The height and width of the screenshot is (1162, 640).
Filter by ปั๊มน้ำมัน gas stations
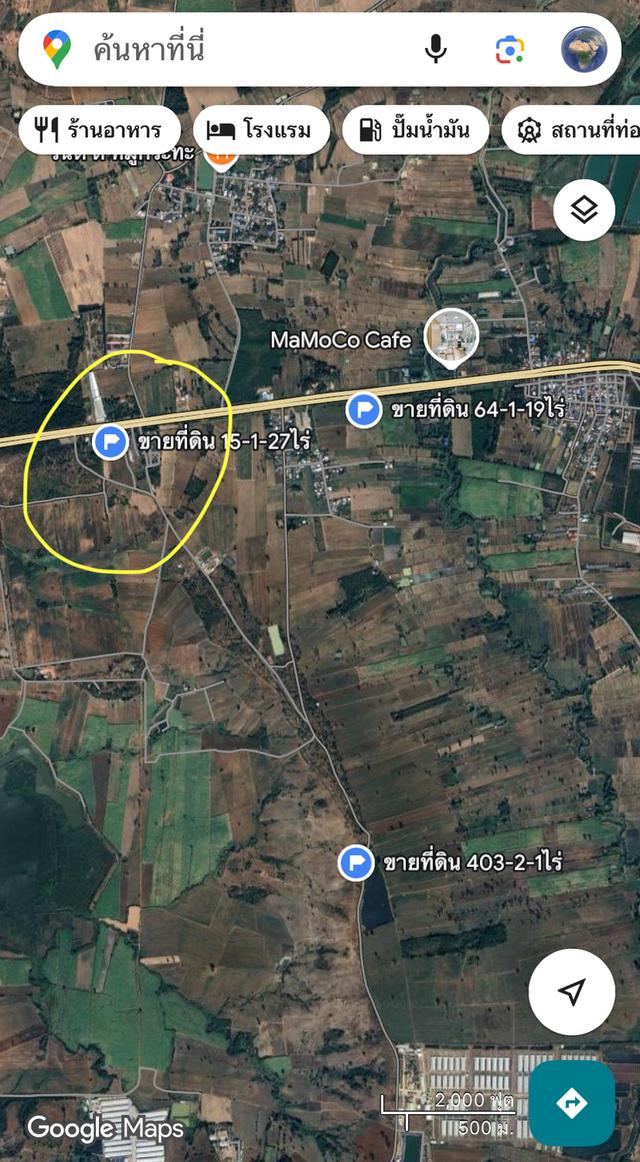click(x=414, y=130)
